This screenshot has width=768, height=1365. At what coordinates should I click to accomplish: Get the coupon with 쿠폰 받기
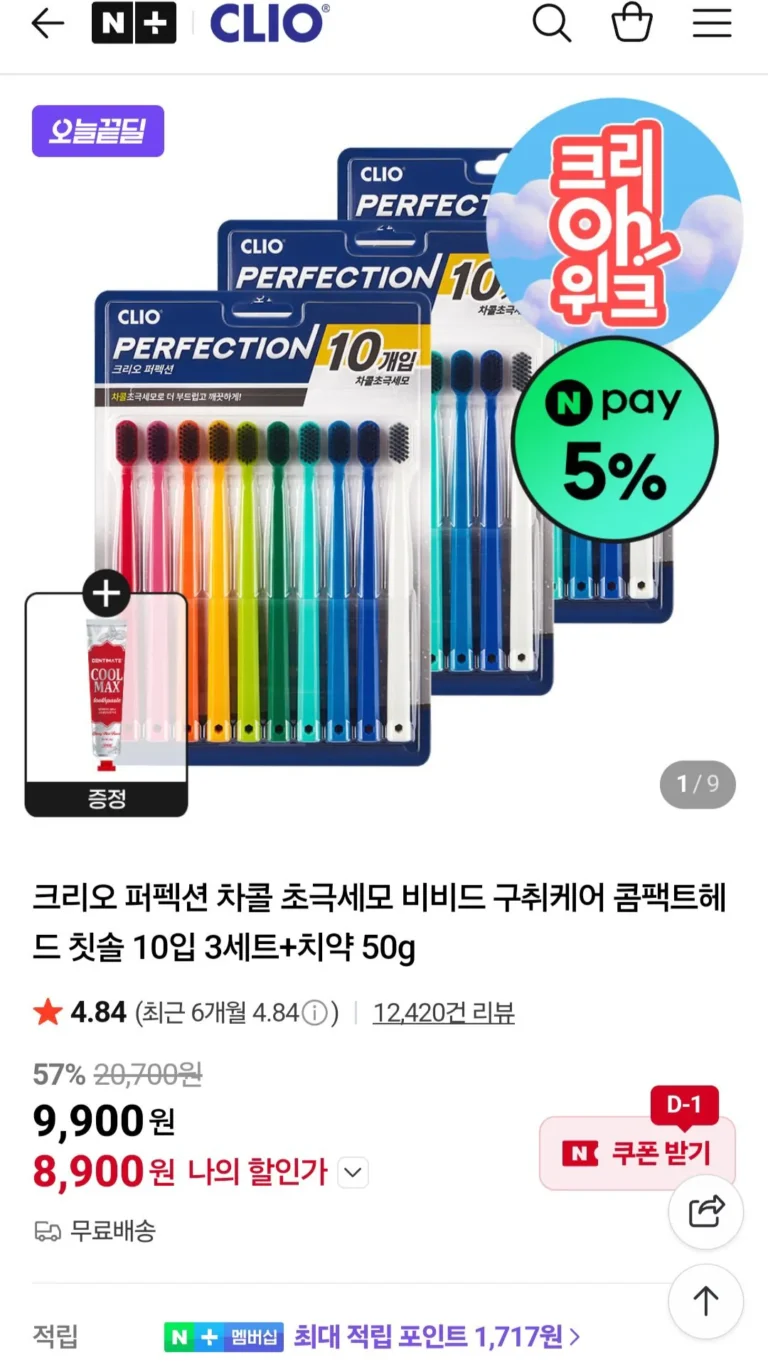click(x=637, y=1154)
